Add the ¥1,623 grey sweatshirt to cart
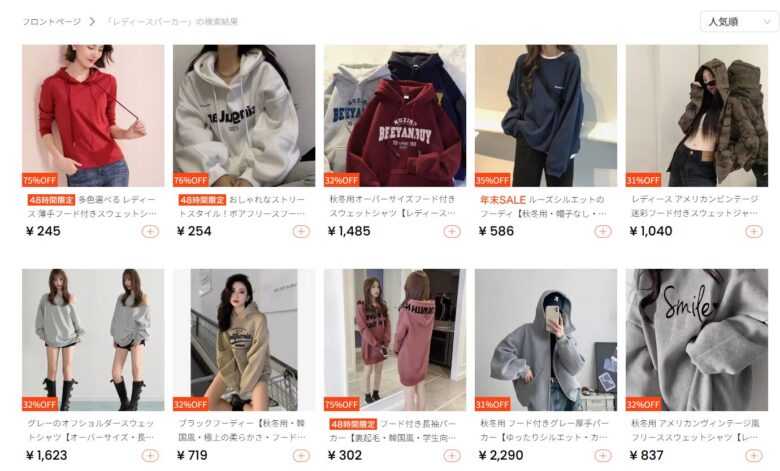The width and height of the screenshot is (780, 471). (150, 455)
